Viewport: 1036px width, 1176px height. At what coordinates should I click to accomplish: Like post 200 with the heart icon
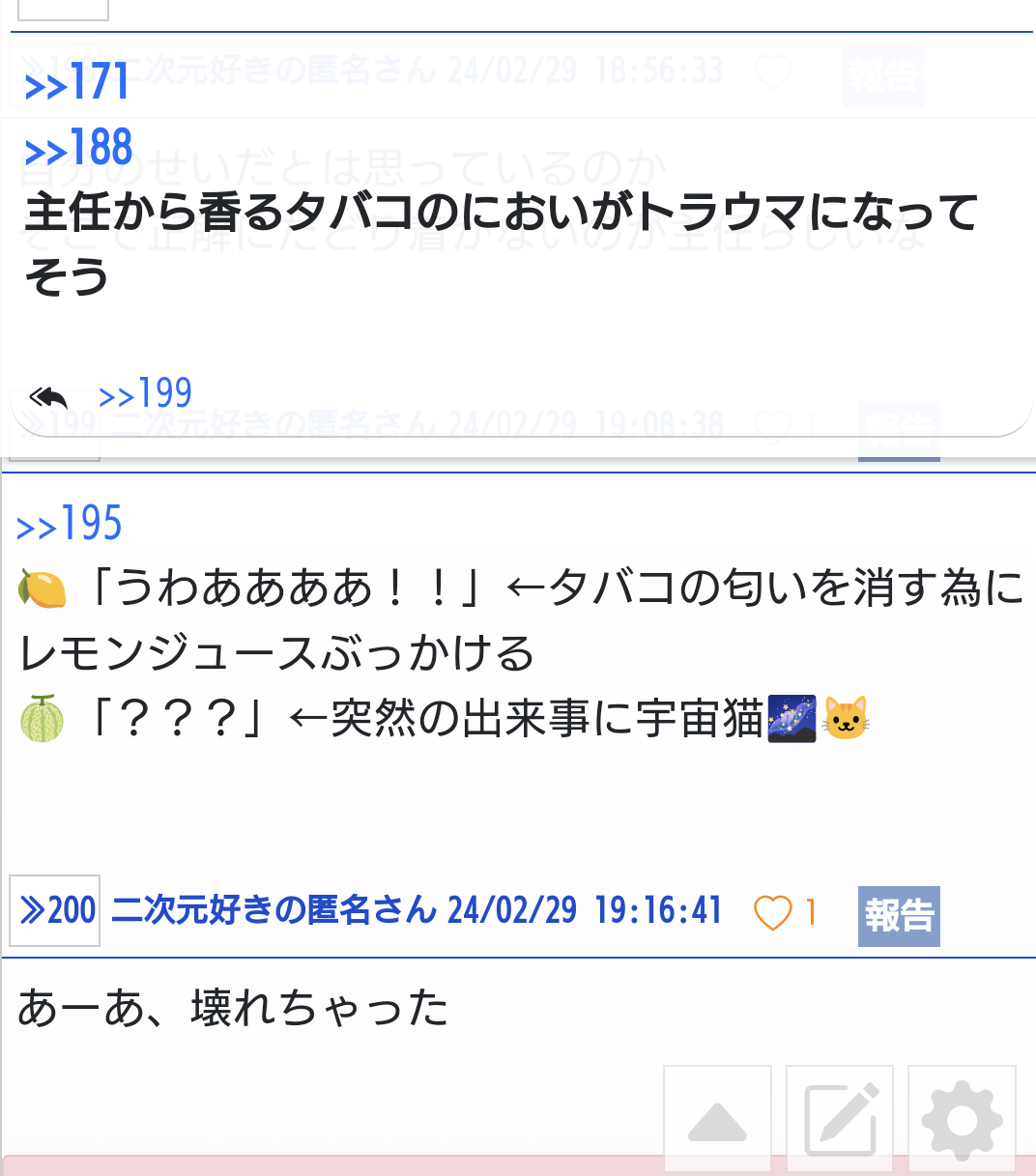click(772, 912)
